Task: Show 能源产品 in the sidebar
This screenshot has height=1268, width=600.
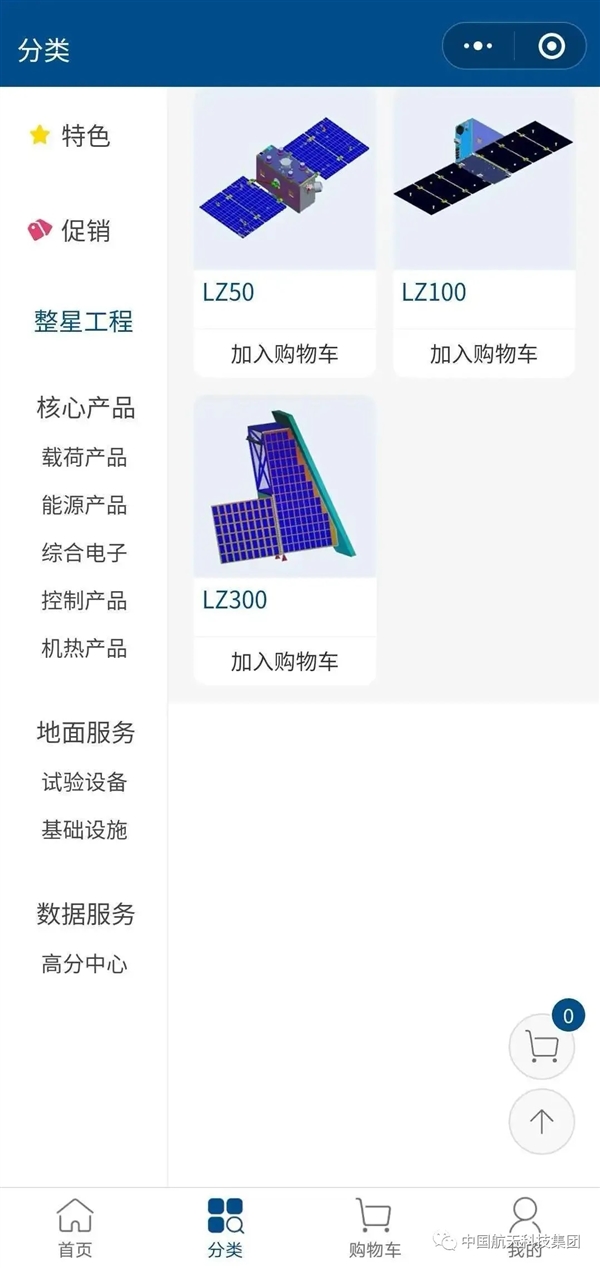Action: click(84, 505)
